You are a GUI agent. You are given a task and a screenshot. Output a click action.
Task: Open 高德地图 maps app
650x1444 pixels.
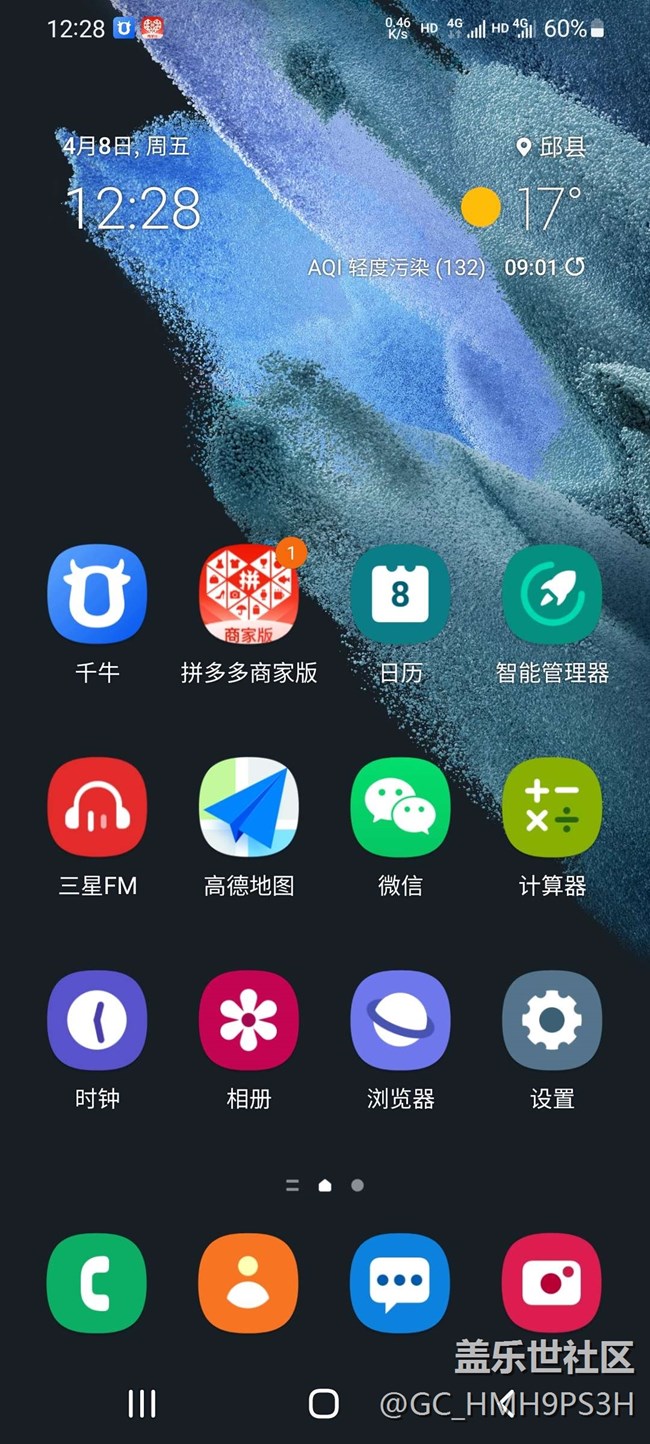249,807
